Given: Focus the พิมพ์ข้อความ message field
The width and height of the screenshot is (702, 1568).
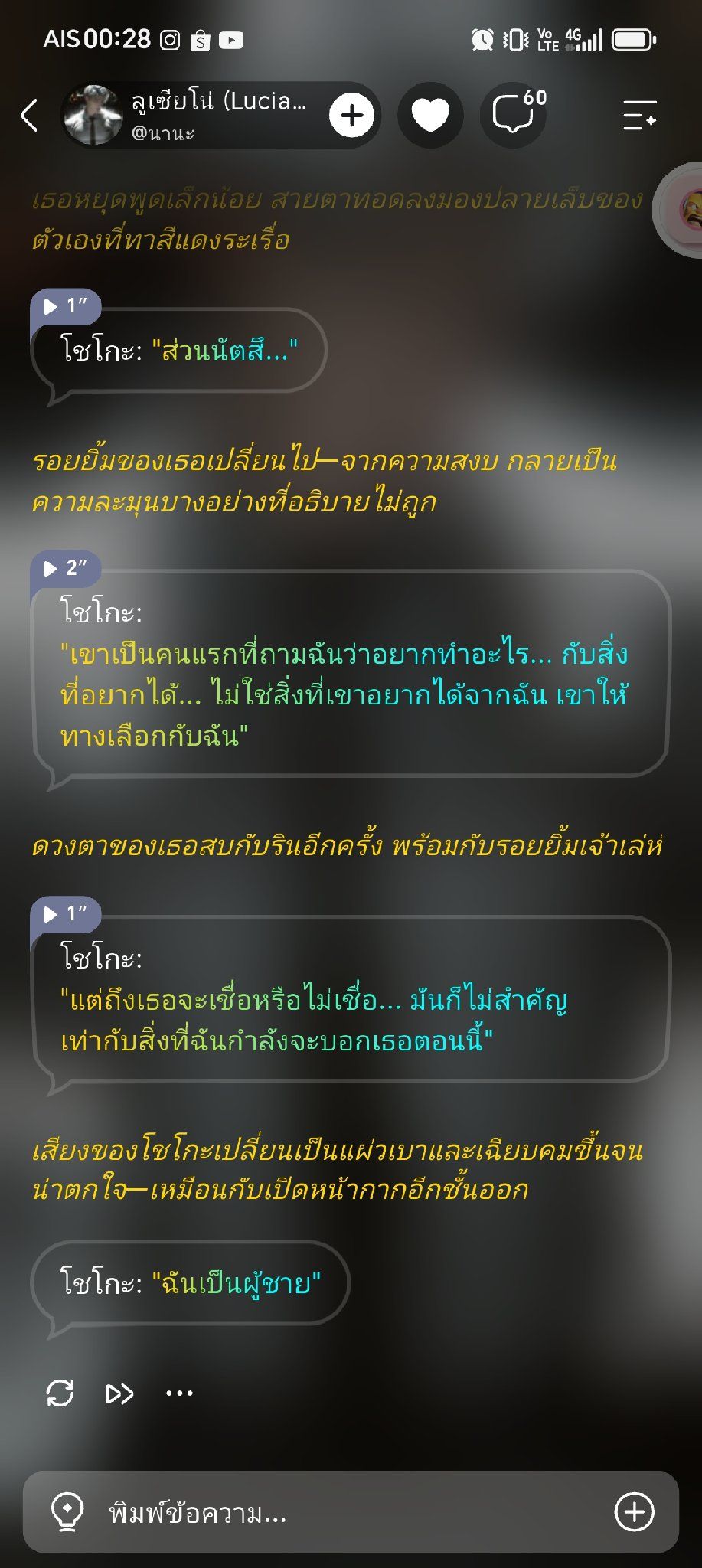Looking at the screenshot, I should point(351,1513).
